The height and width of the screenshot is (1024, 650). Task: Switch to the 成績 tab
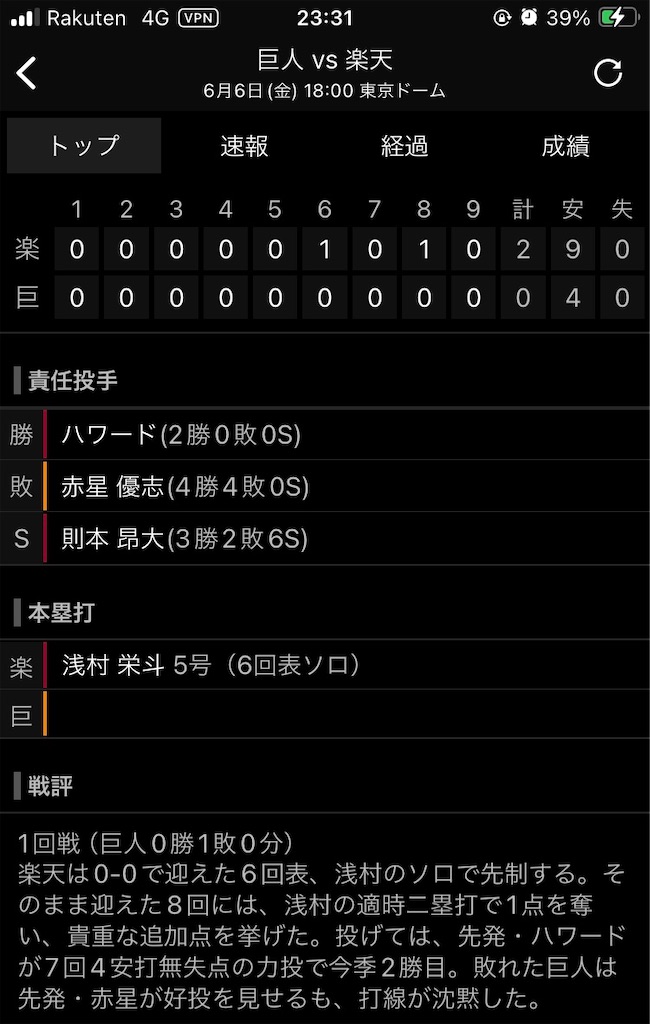(x=565, y=146)
